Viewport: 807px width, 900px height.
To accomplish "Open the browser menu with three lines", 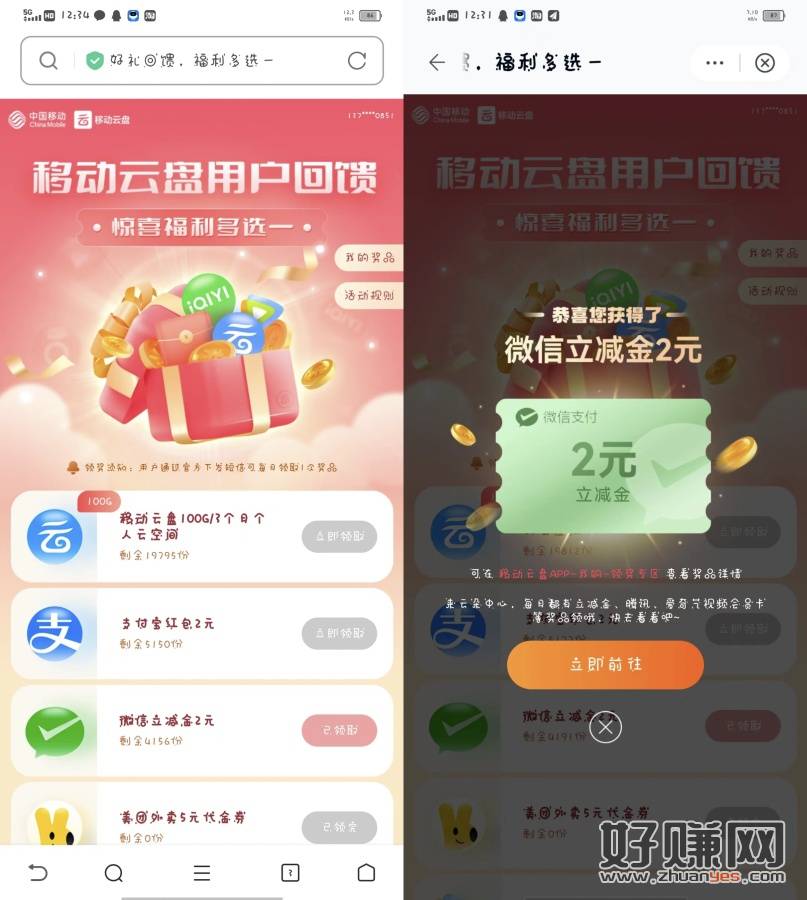I will point(202,873).
